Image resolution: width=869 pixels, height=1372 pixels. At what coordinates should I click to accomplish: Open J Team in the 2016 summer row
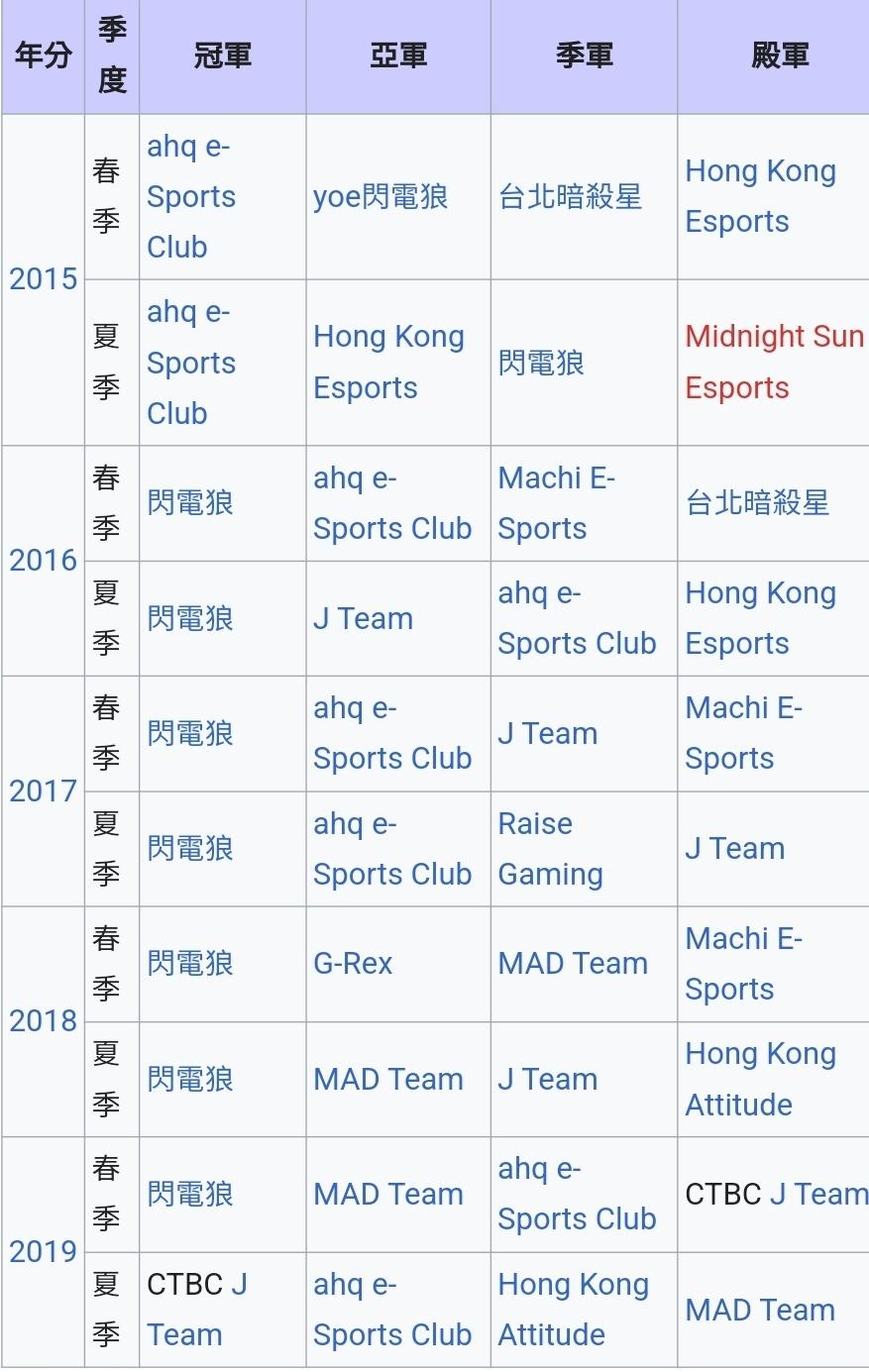tap(363, 619)
